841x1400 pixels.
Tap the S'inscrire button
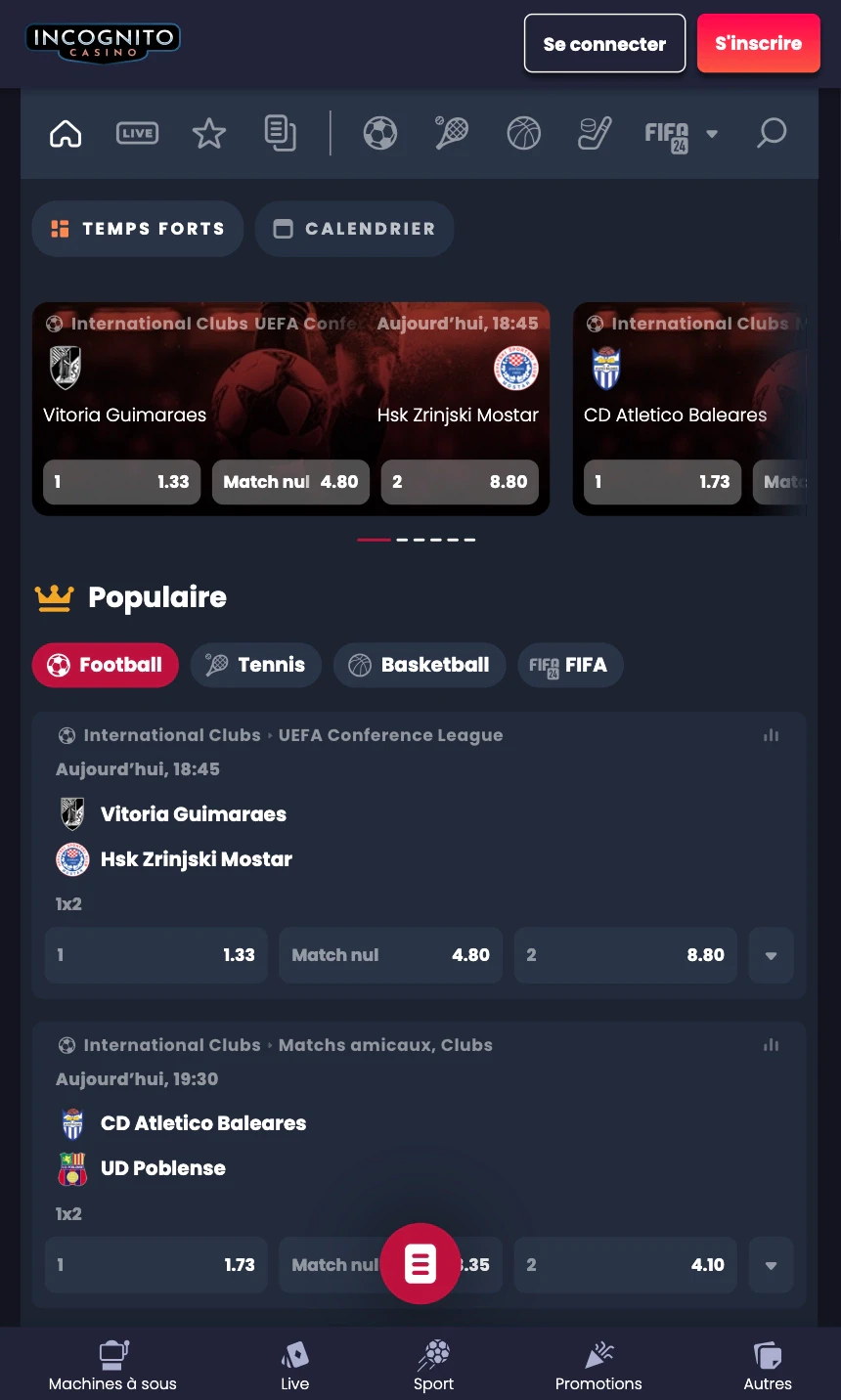758,44
